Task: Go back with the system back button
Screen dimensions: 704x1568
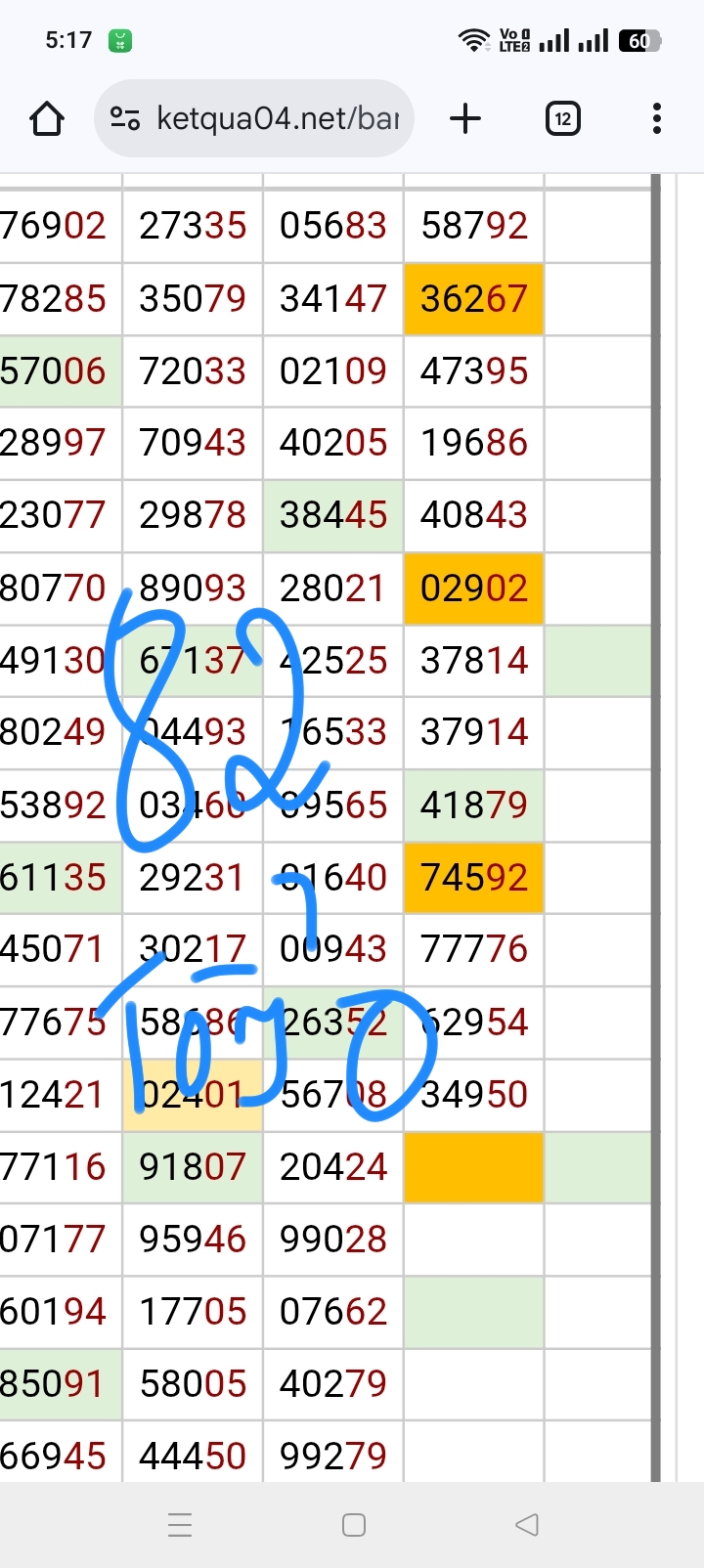Action: click(x=527, y=1524)
